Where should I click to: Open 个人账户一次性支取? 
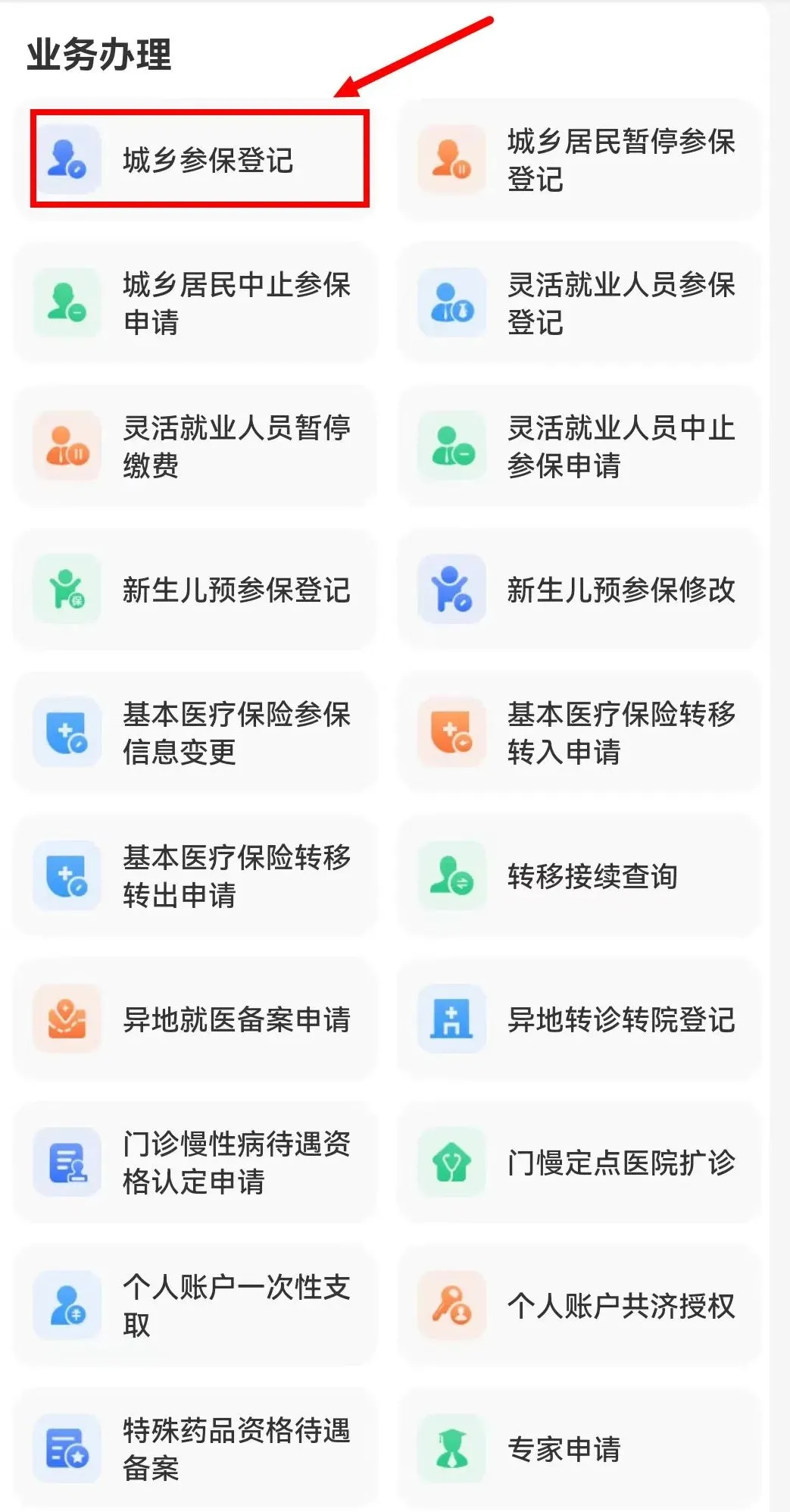pyautogui.click(x=195, y=1306)
